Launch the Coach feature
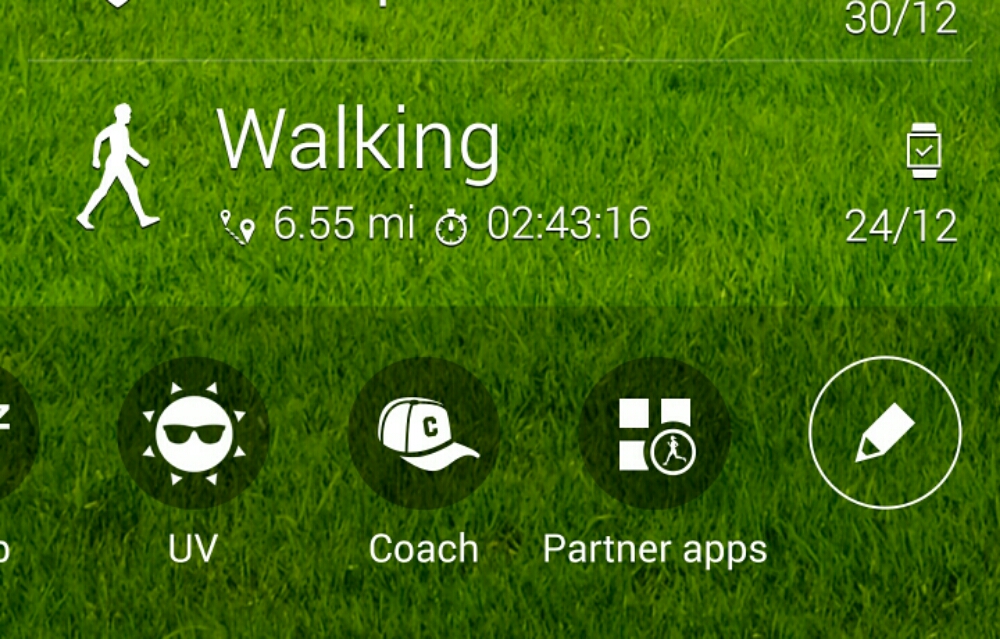 point(424,434)
